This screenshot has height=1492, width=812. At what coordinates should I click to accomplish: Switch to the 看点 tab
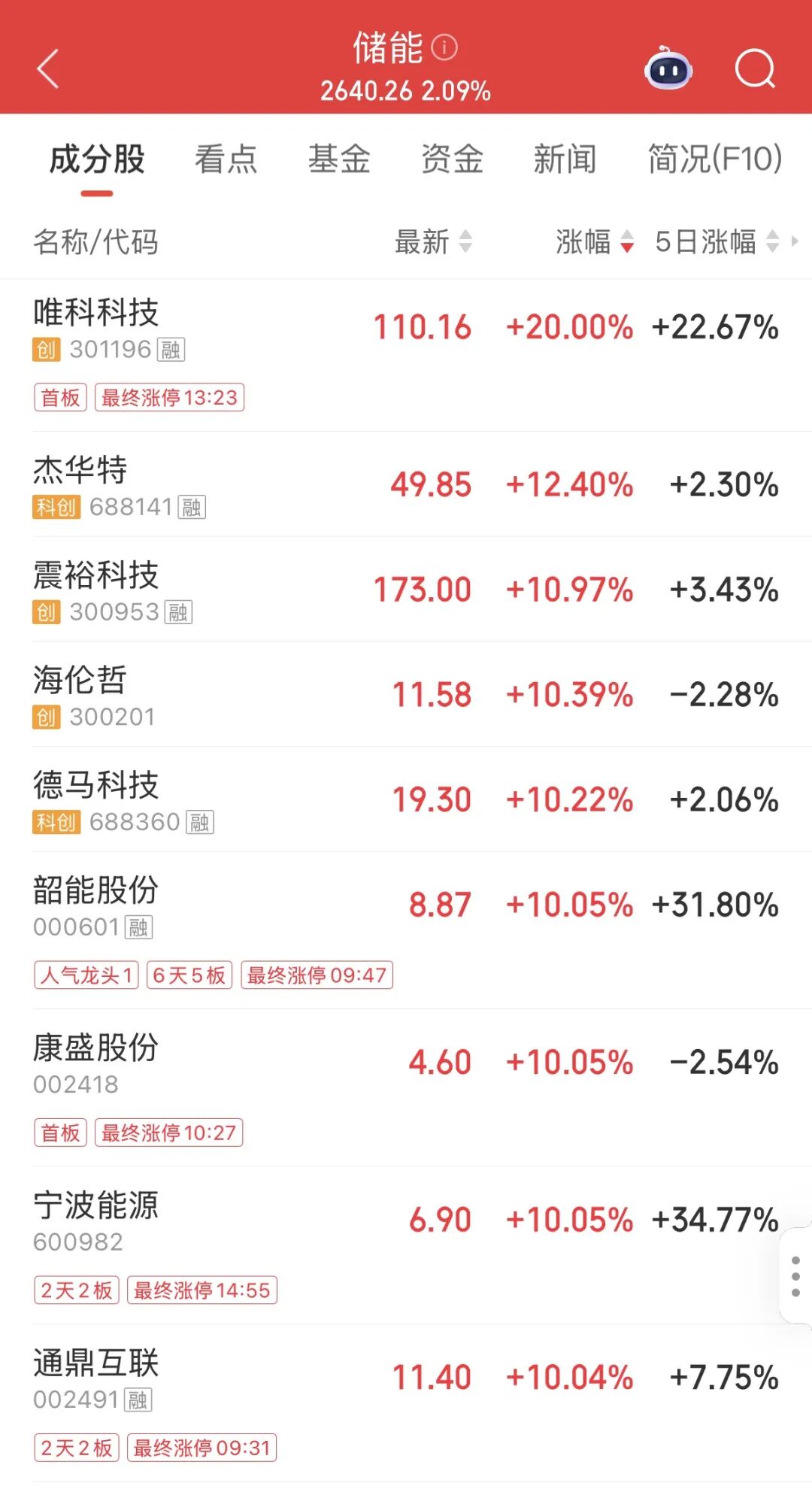tap(226, 159)
